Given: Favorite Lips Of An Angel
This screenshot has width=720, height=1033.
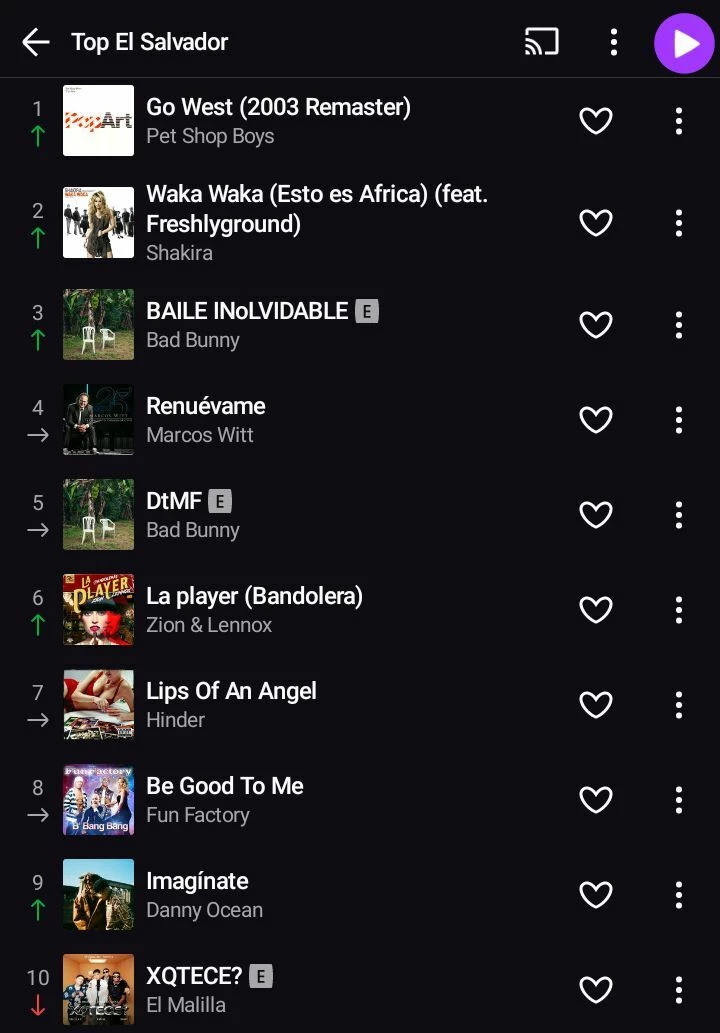Looking at the screenshot, I should 596,705.
